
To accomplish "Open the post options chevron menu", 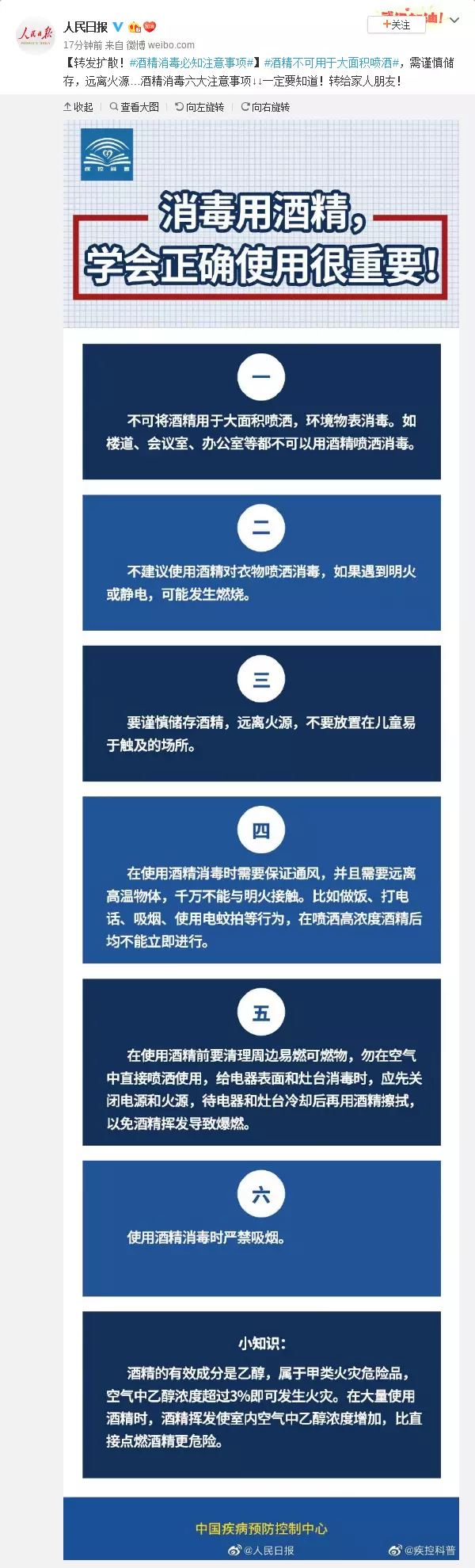I will pyautogui.click(x=454, y=21).
